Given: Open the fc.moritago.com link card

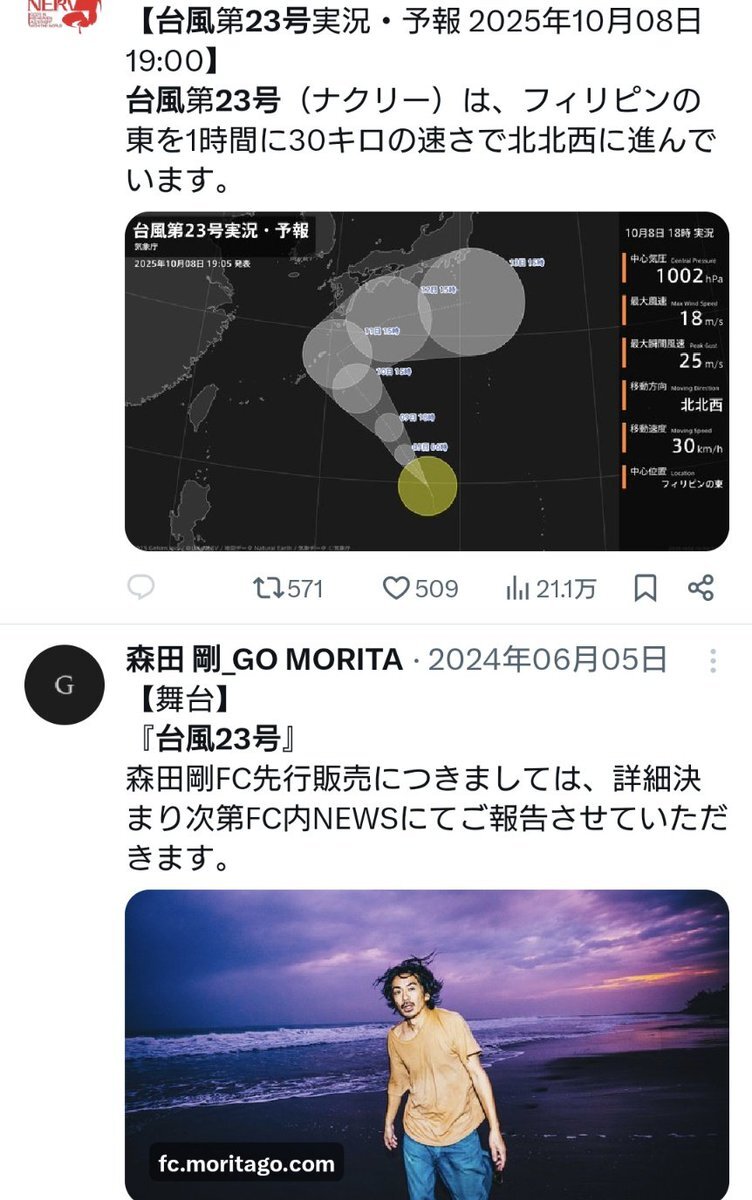Looking at the screenshot, I should (426, 1044).
